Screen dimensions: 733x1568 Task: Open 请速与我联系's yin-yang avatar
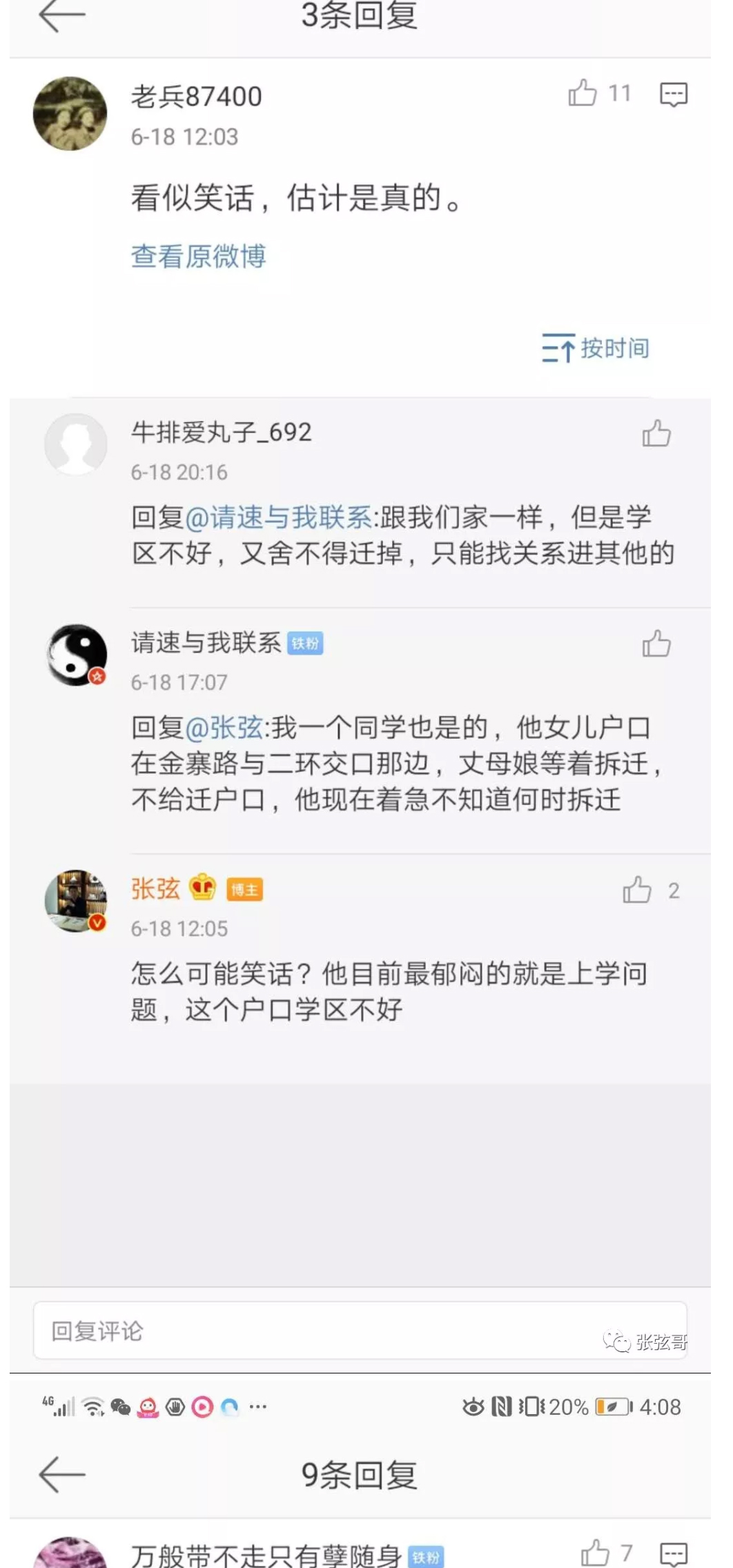click(x=76, y=655)
